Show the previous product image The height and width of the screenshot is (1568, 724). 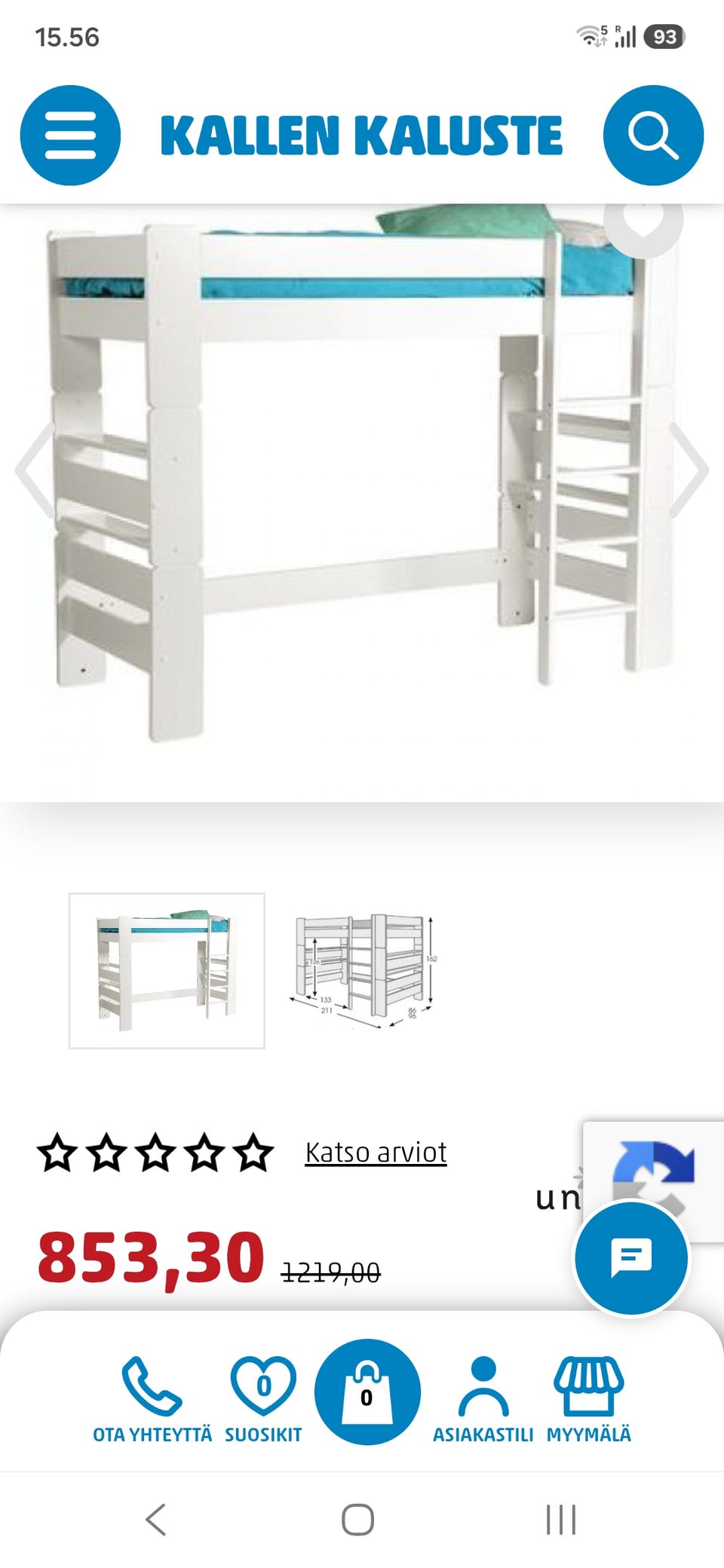tap(35, 470)
